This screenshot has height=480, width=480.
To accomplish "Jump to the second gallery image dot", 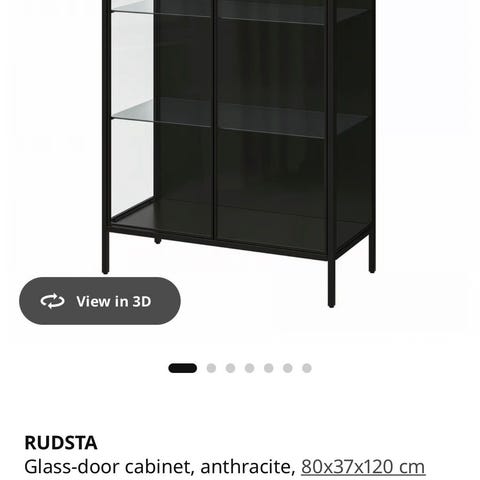I will (211, 368).
